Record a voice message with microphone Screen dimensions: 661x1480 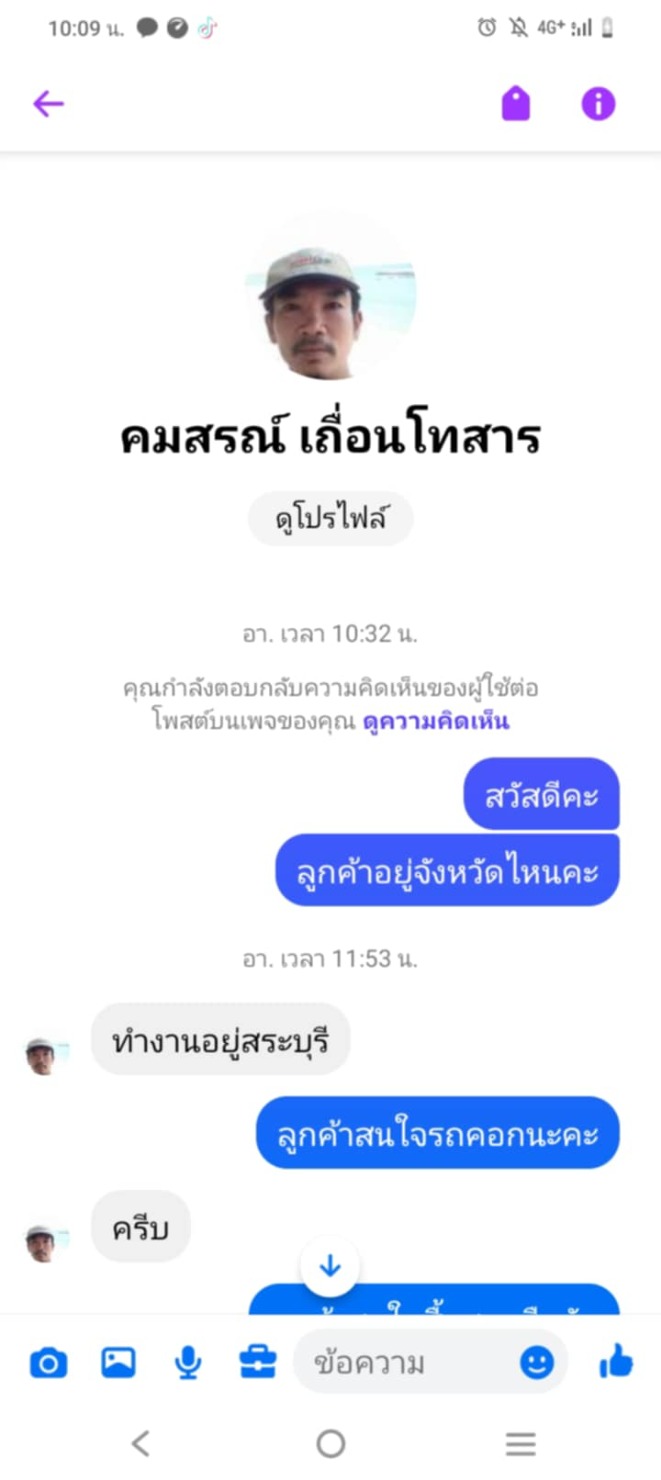coord(188,1362)
